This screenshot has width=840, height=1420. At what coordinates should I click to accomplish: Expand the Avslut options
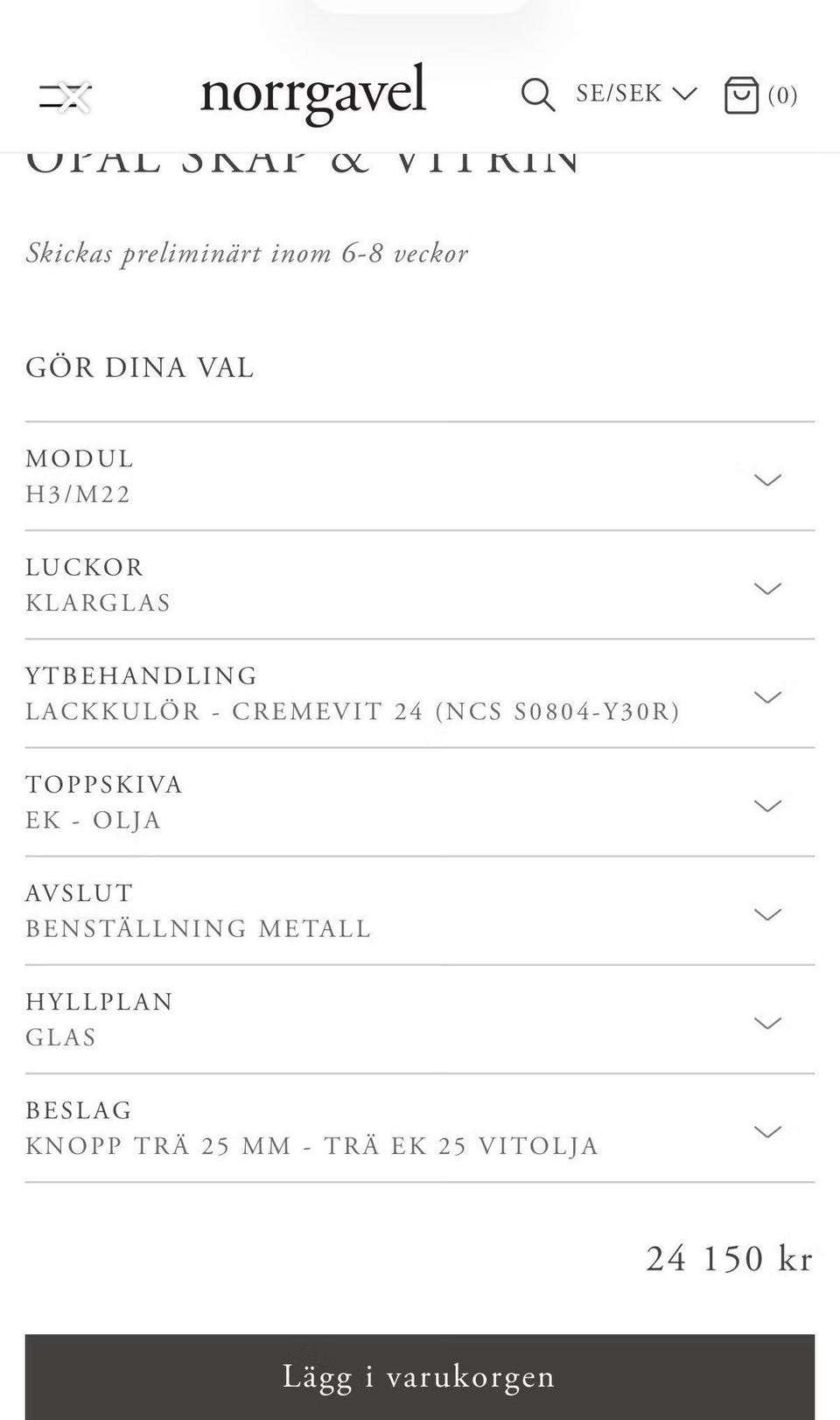click(420, 911)
